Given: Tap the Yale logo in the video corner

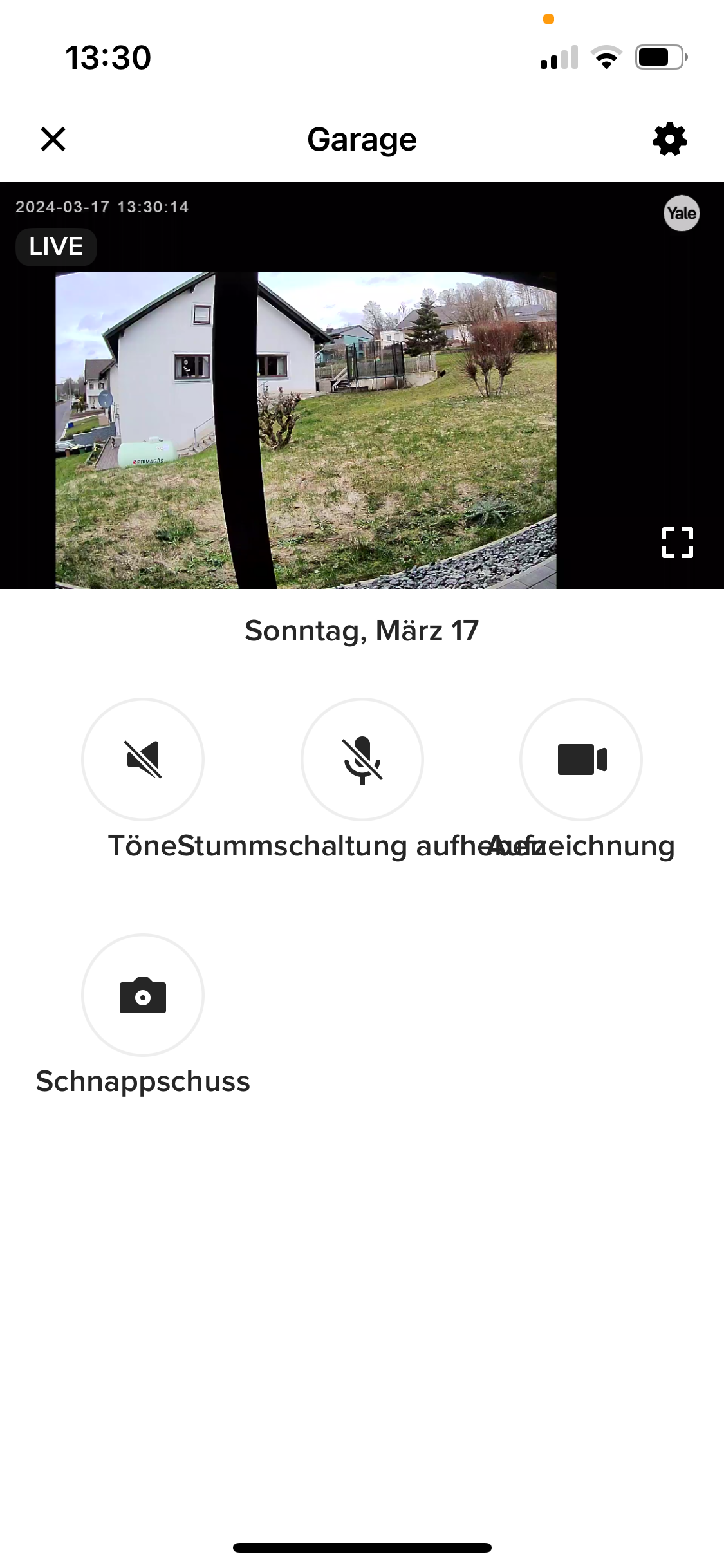Looking at the screenshot, I should [682, 212].
